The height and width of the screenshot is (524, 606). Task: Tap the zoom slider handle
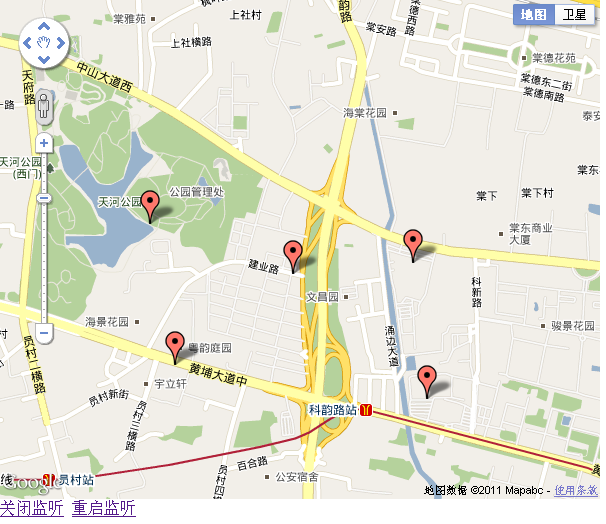pyautogui.click(x=44, y=198)
